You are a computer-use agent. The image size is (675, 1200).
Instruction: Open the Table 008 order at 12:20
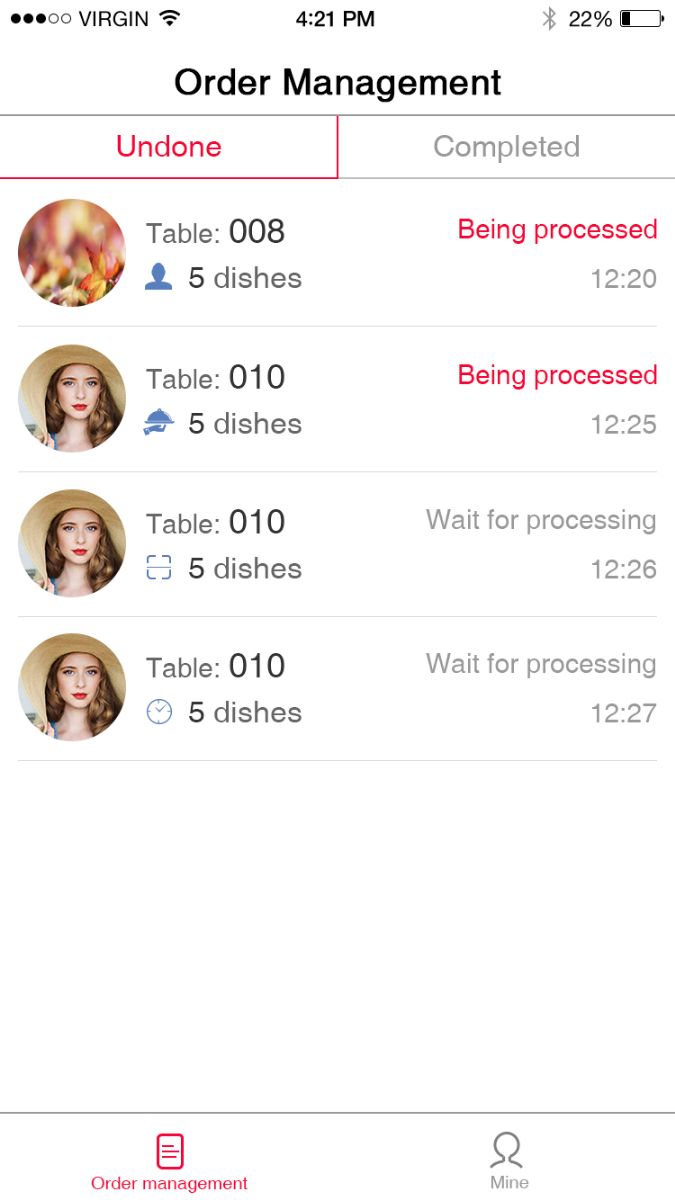(x=337, y=254)
